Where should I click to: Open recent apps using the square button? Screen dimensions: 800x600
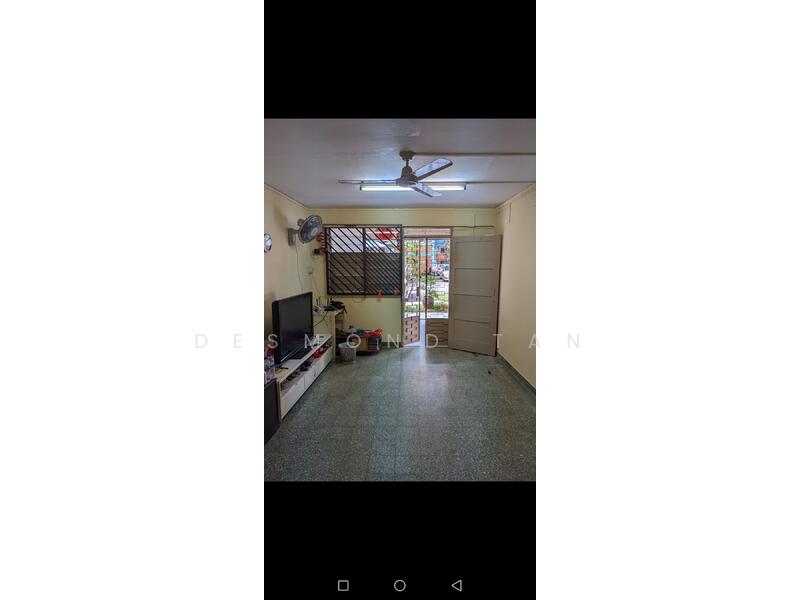(343, 585)
